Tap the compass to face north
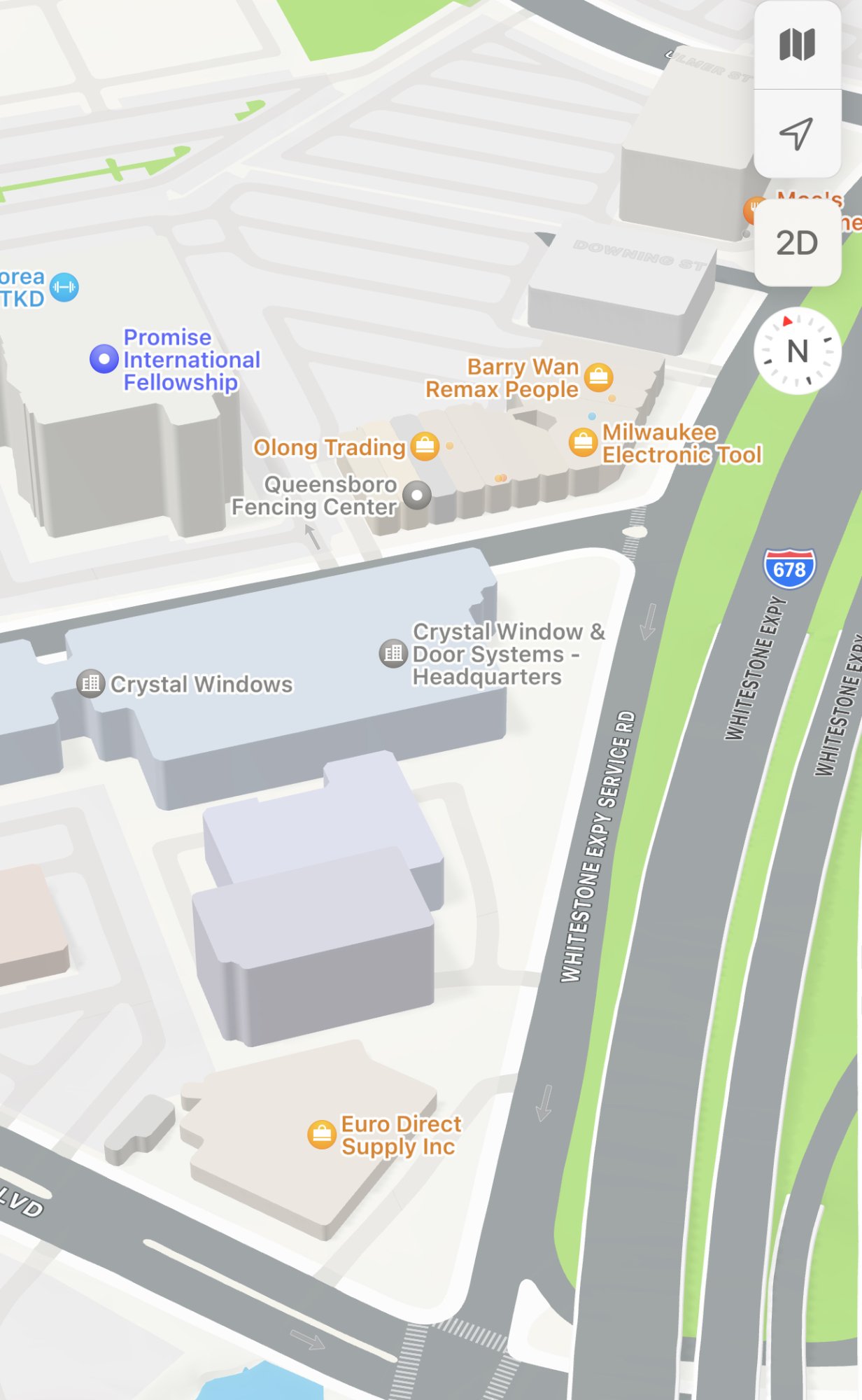 coord(797,351)
